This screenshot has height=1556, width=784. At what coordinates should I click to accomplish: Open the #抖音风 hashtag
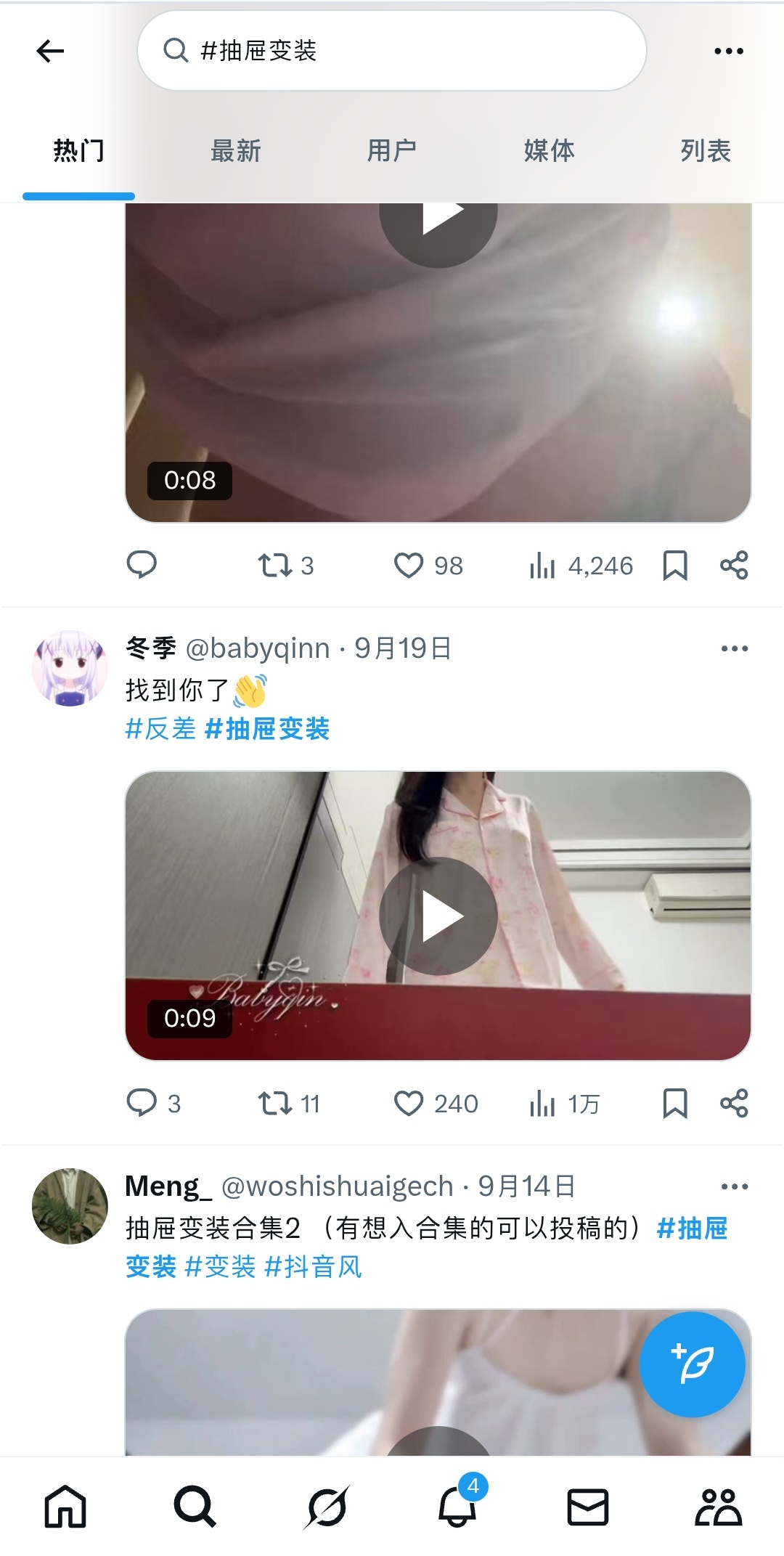[314, 1267]
